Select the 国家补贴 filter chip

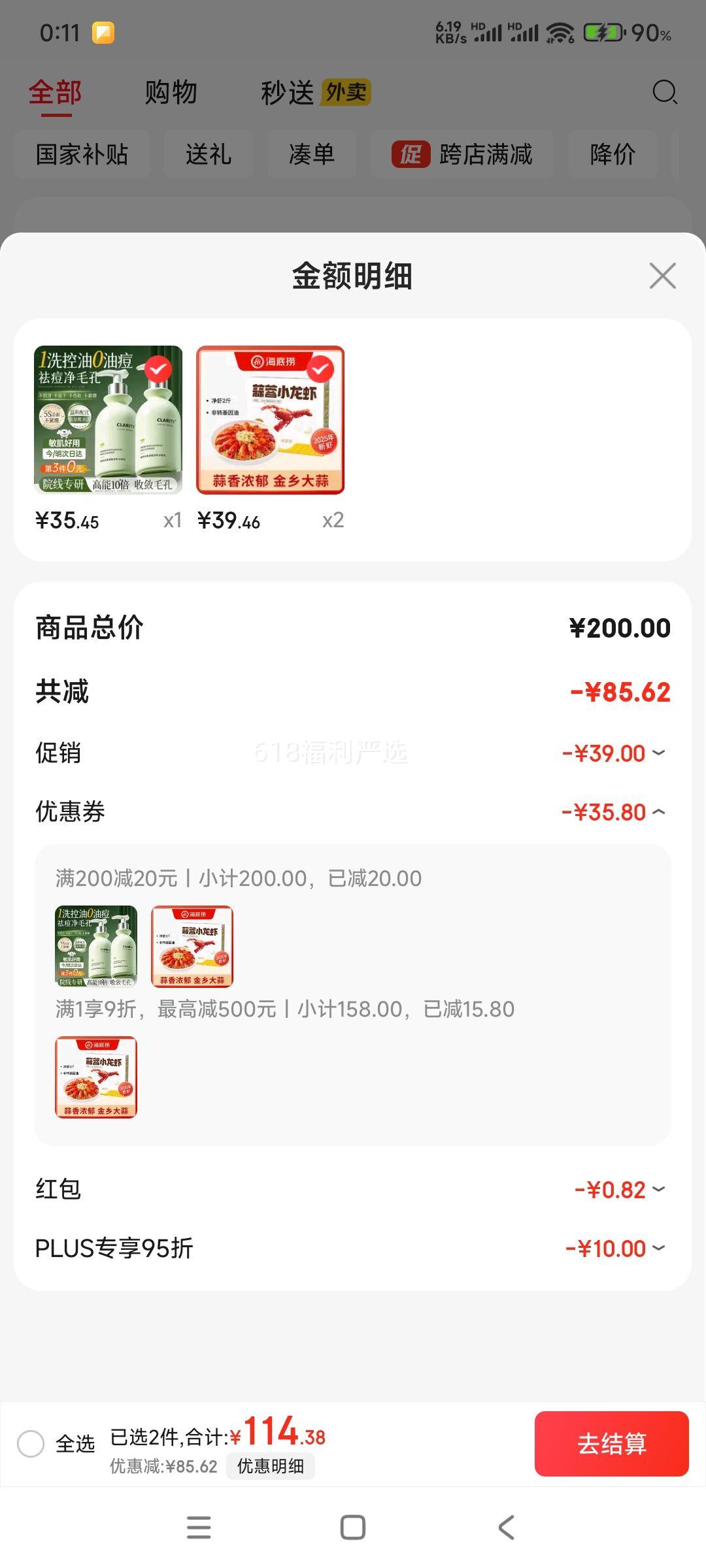point(82,155)
